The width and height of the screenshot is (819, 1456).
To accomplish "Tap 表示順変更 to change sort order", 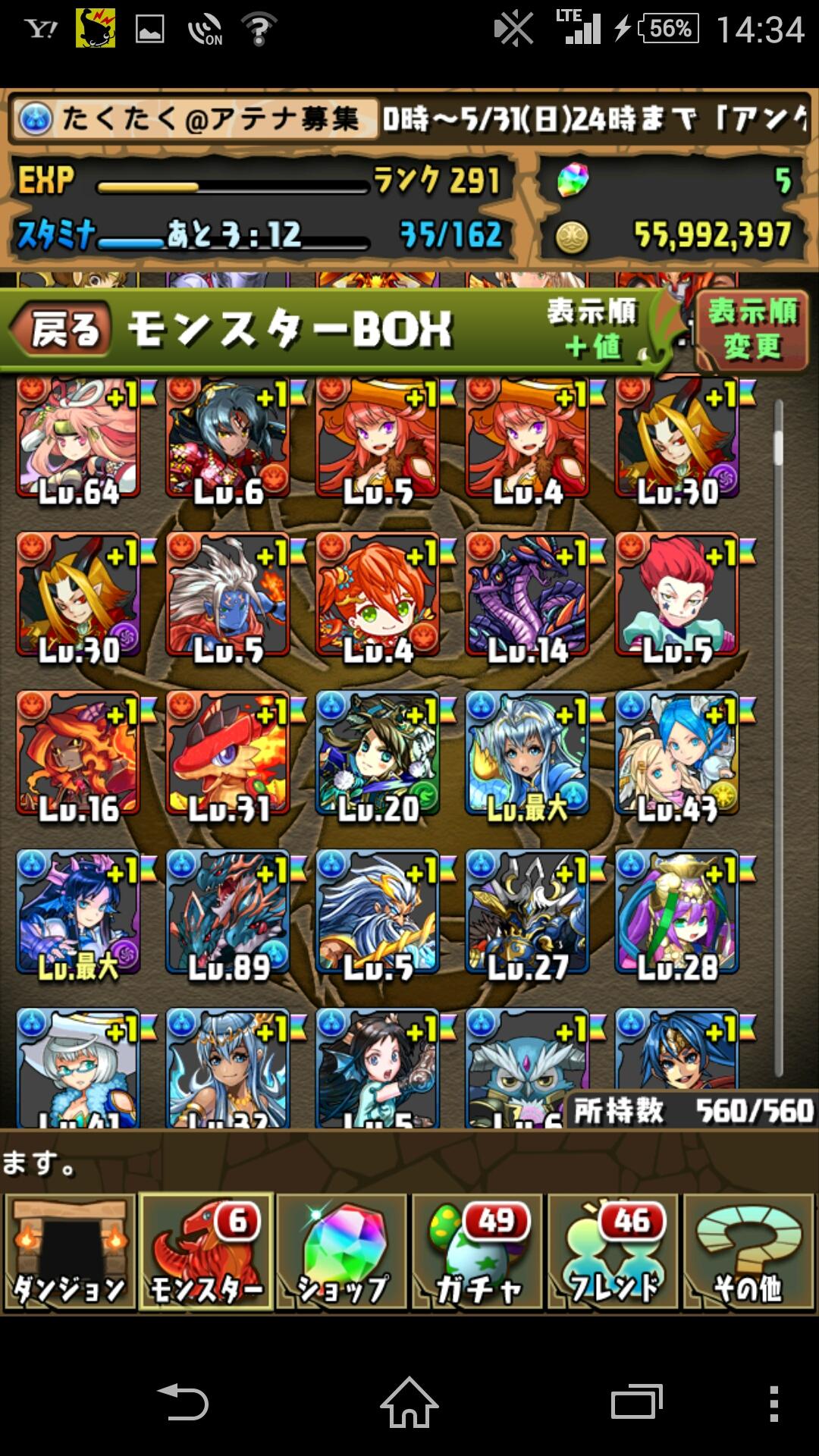I will point(752,331).
